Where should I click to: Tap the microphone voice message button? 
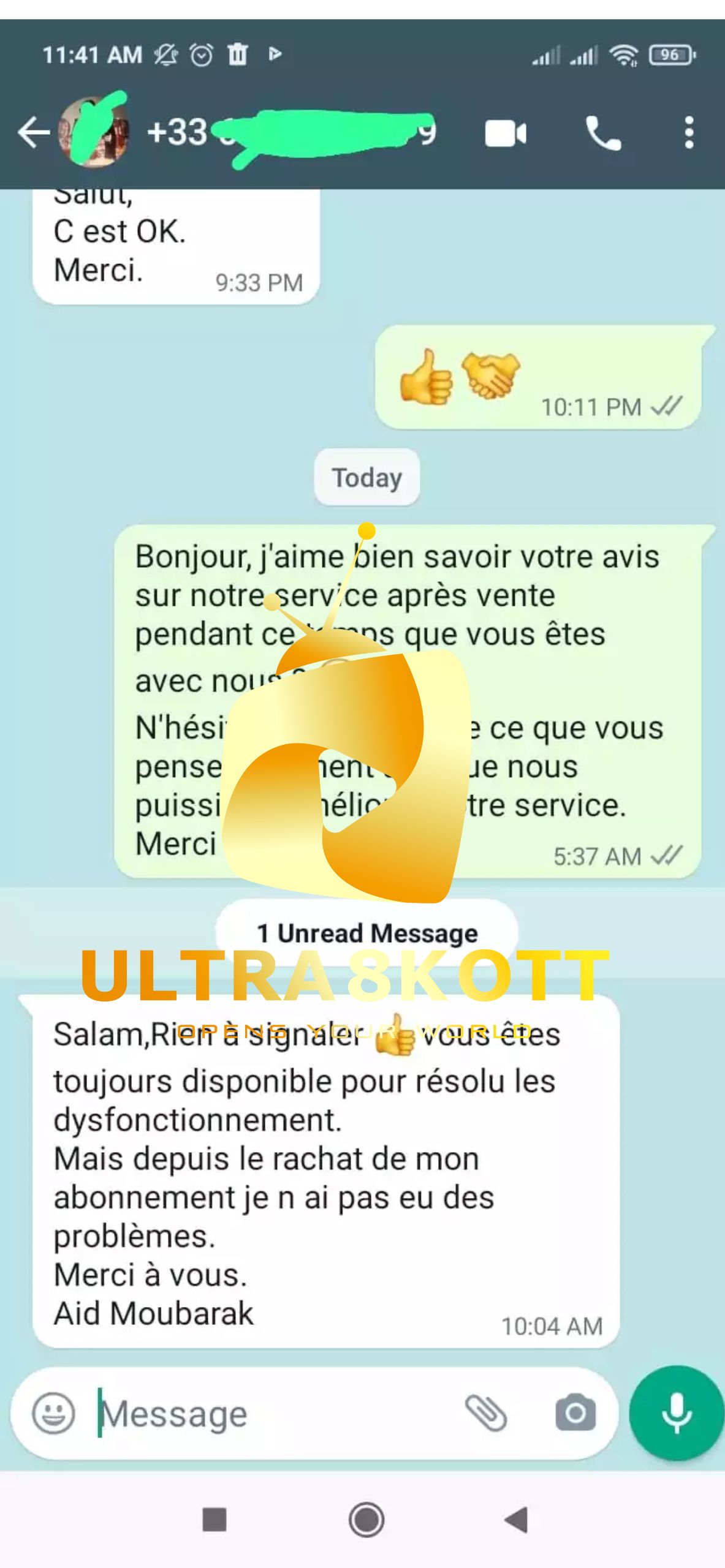point(677,1414)
